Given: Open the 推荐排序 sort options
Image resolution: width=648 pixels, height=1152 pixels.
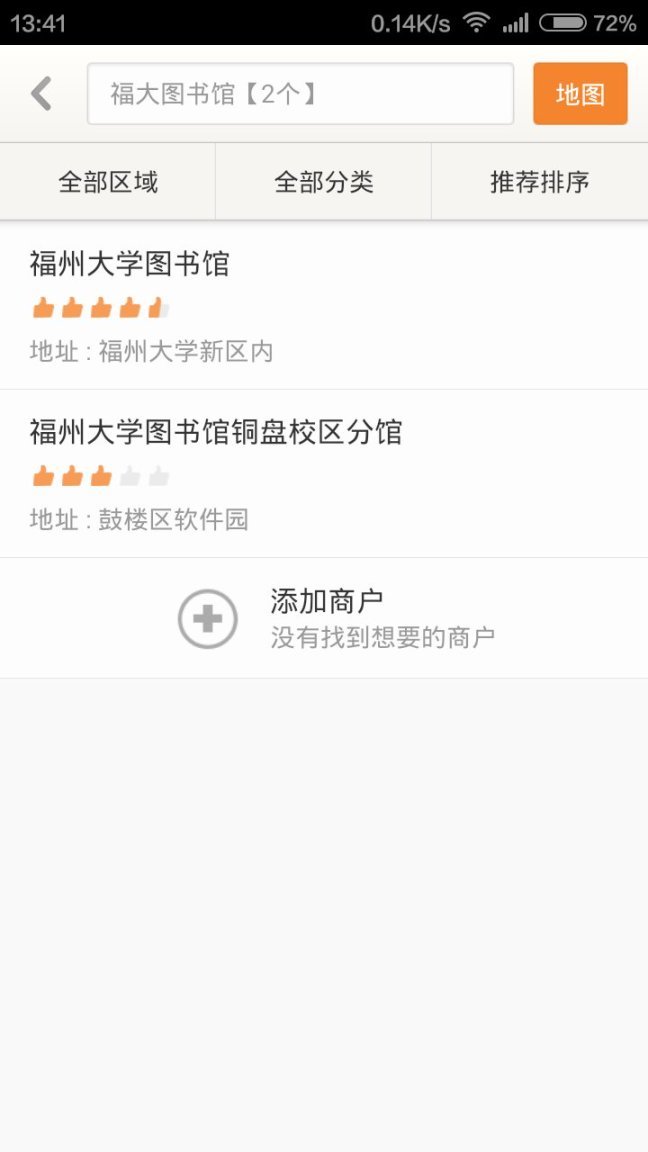Looking at the screenshot, I should click(x=540, y=182).
